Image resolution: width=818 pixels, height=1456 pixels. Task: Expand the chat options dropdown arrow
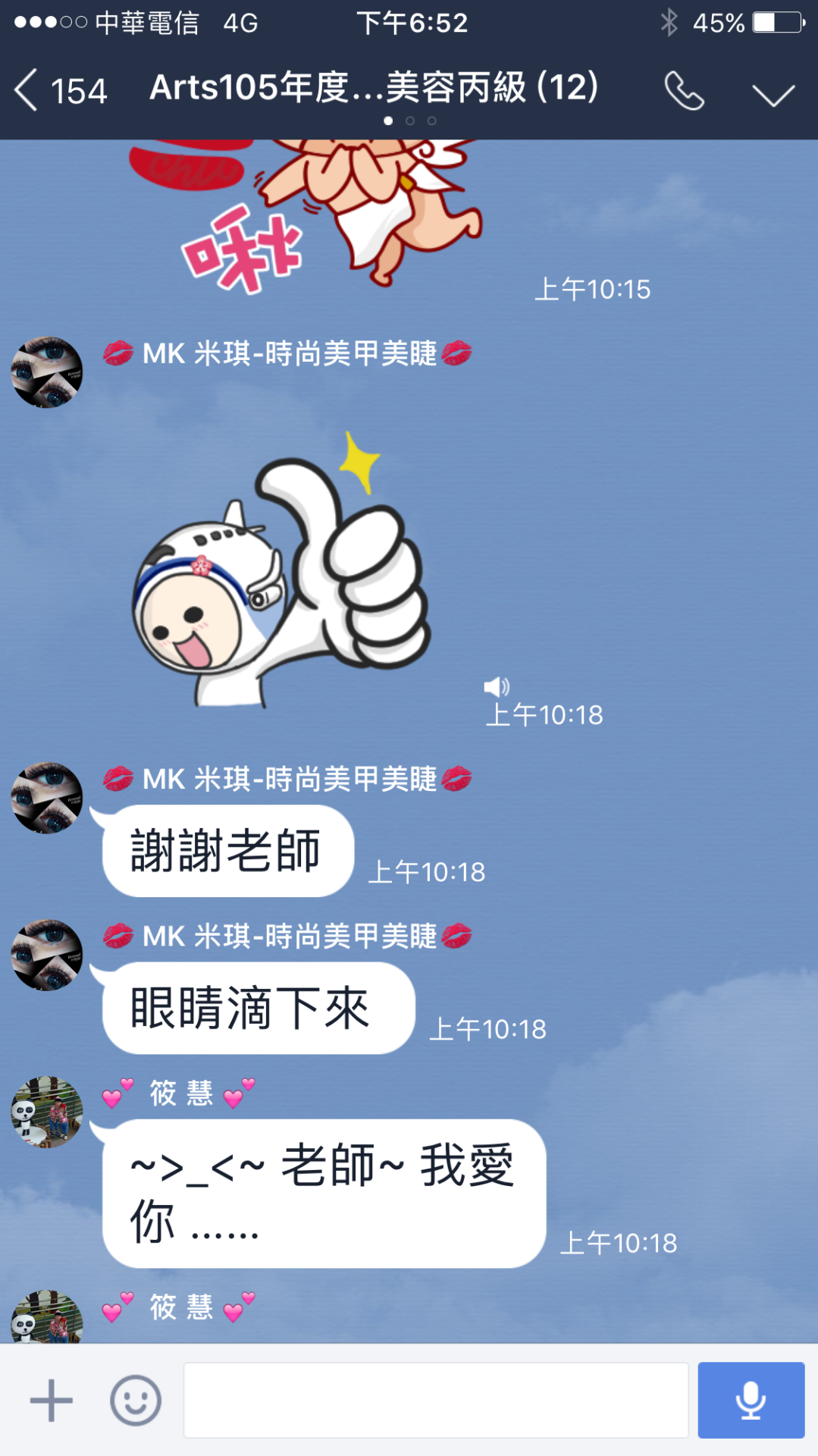(773, 94)
